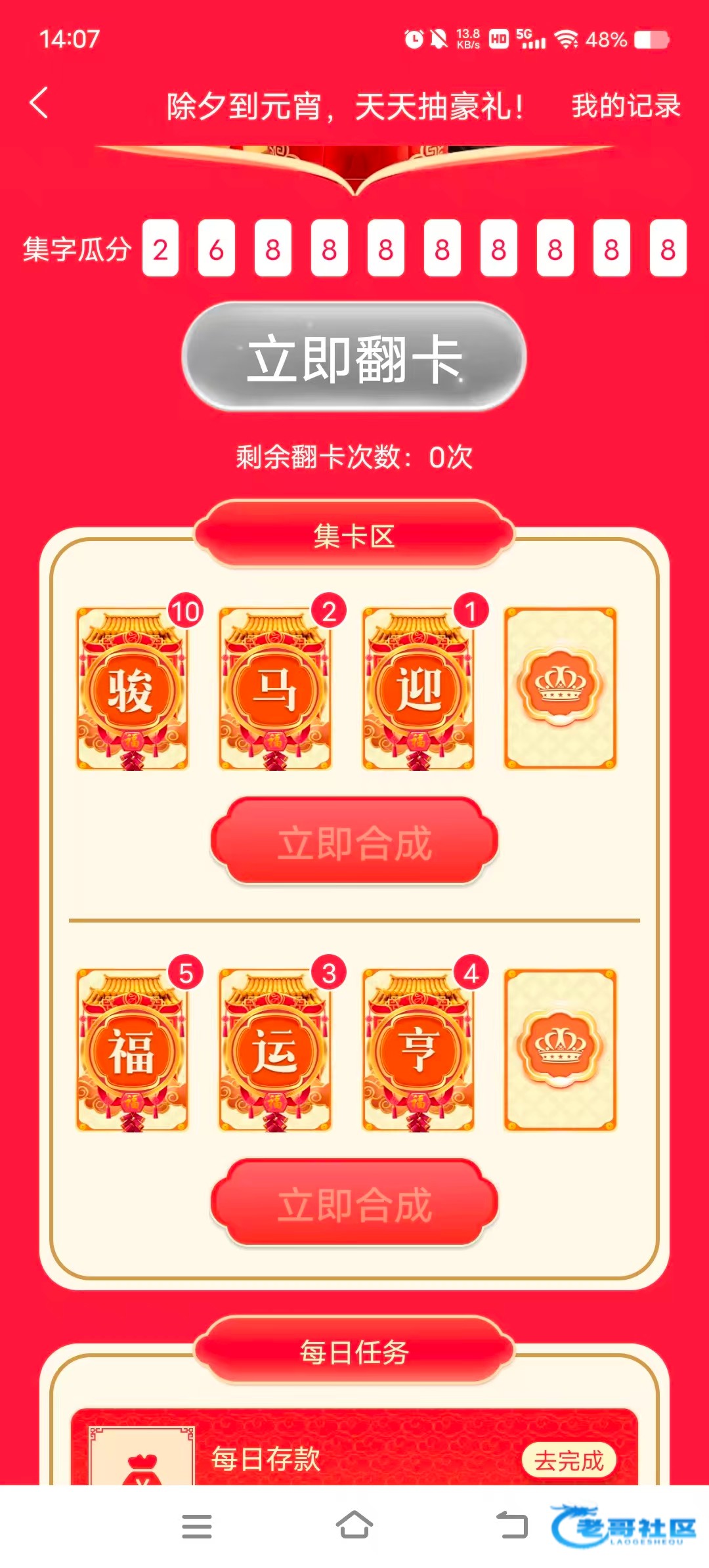
Task: Select the 马 character card
Action: tap(275, 689)
